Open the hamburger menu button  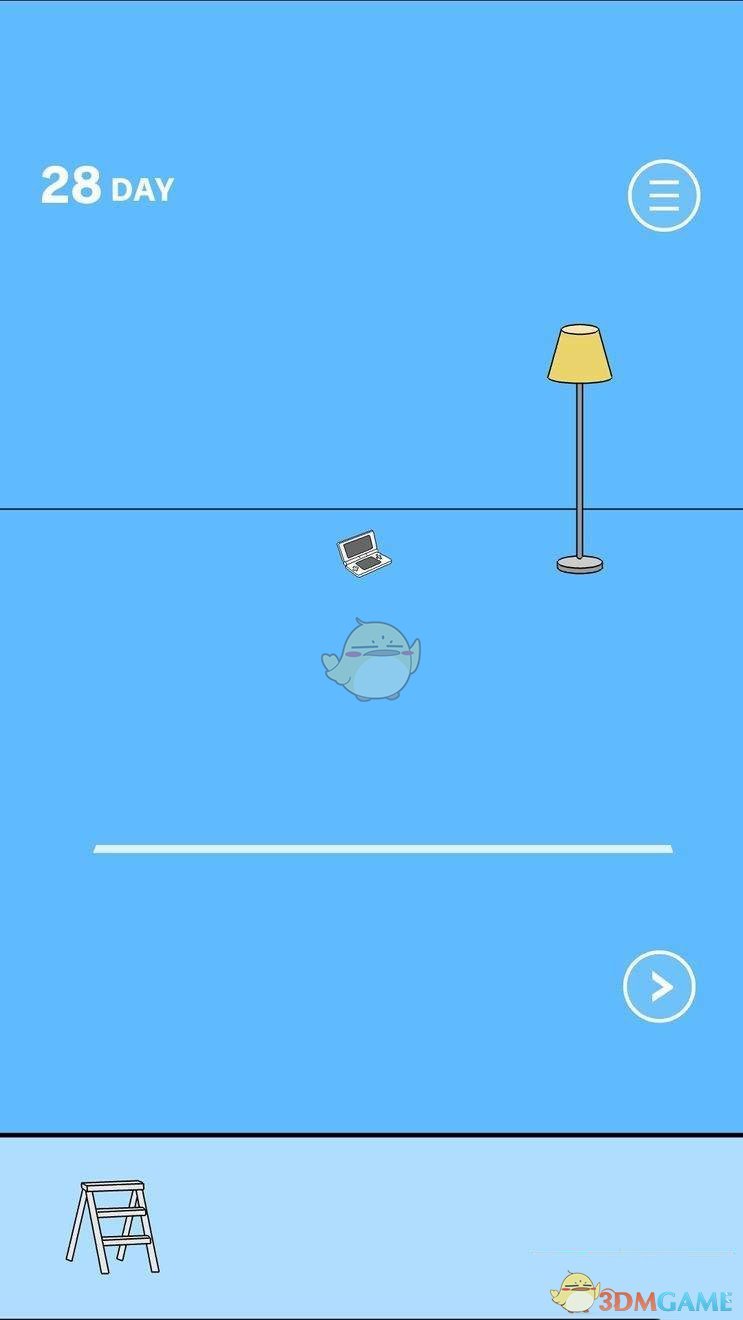point(663,195)
